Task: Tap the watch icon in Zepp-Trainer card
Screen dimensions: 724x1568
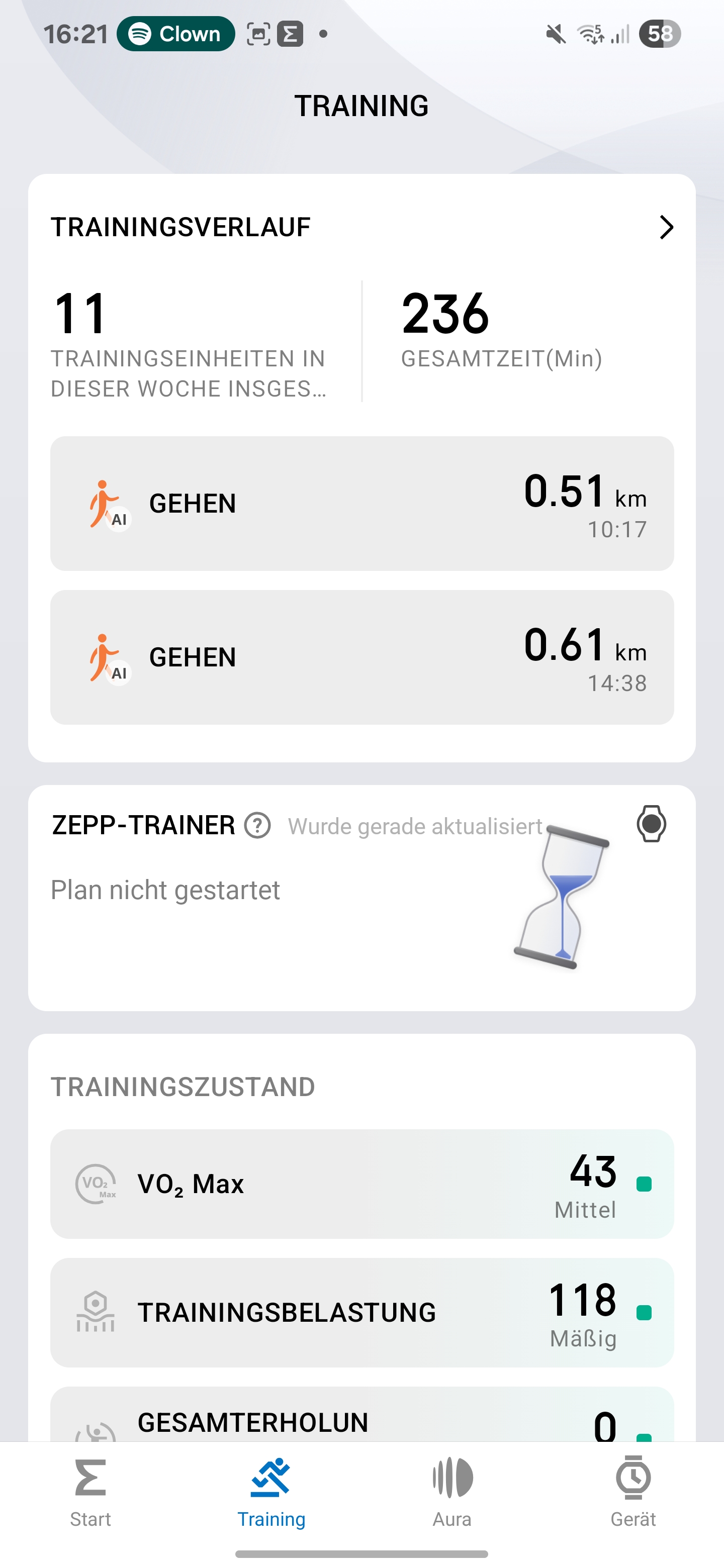Action: coord(651,824)
